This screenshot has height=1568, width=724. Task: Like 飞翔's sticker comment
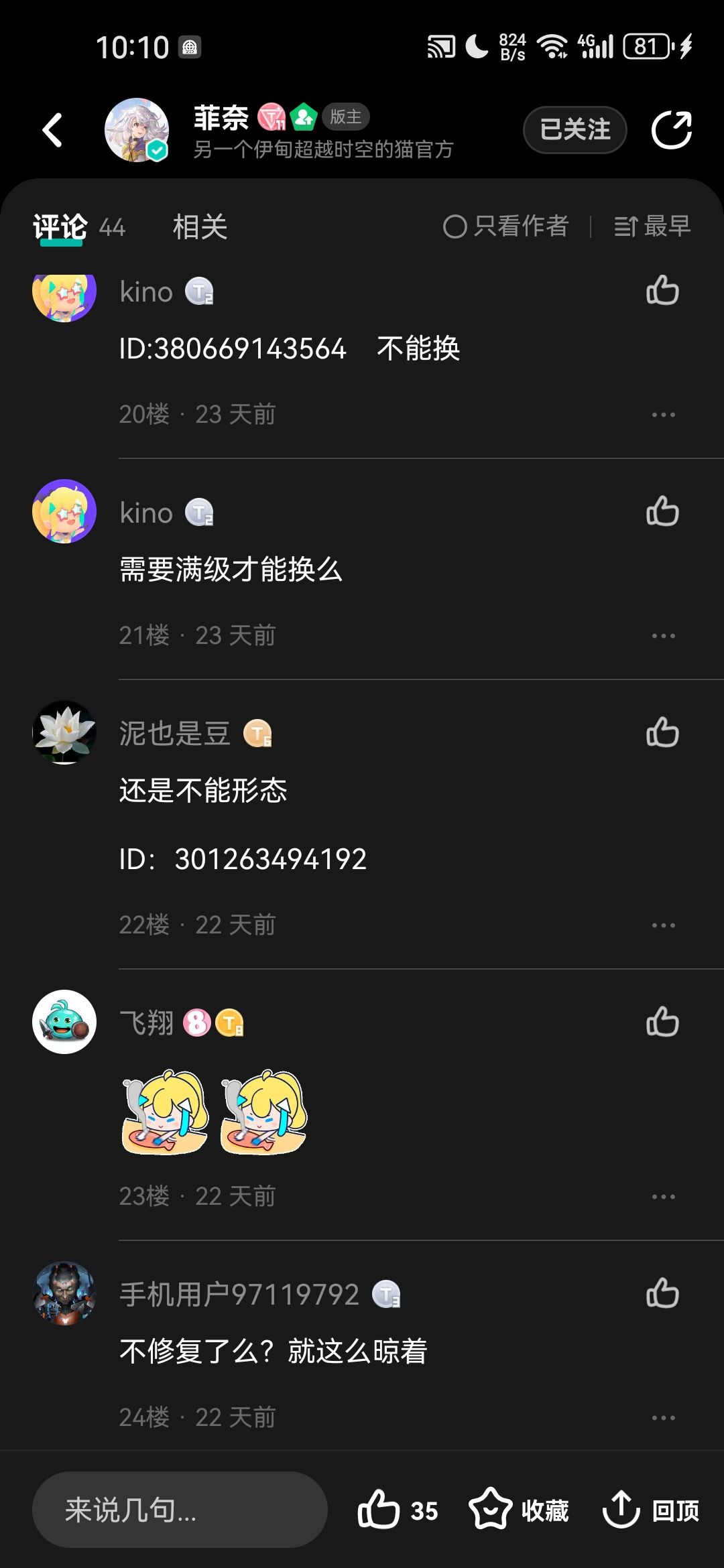[662, 1022]
